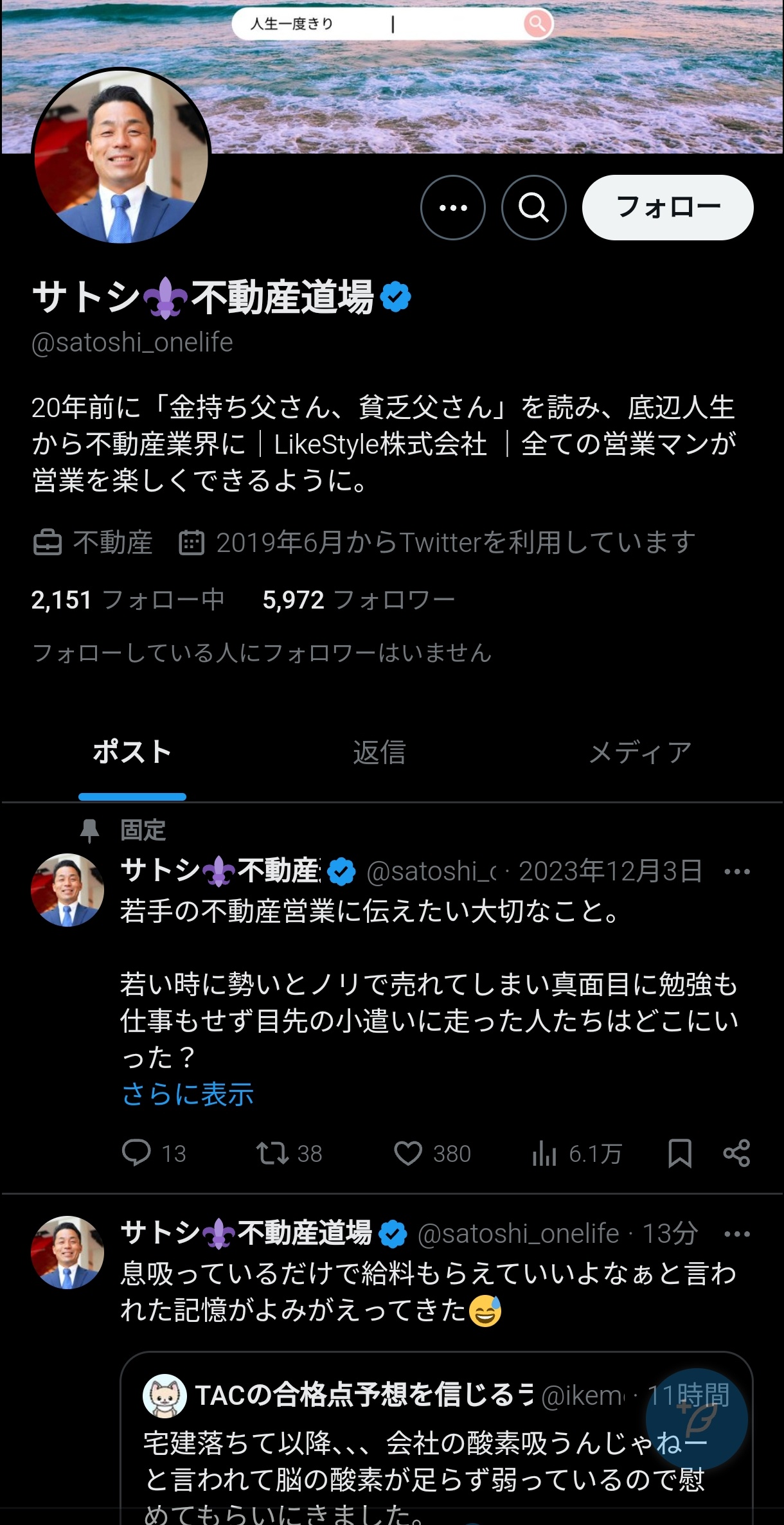
Task: View the 6.1万 view analytics of pinned post
Action: tap(576, 1154)
